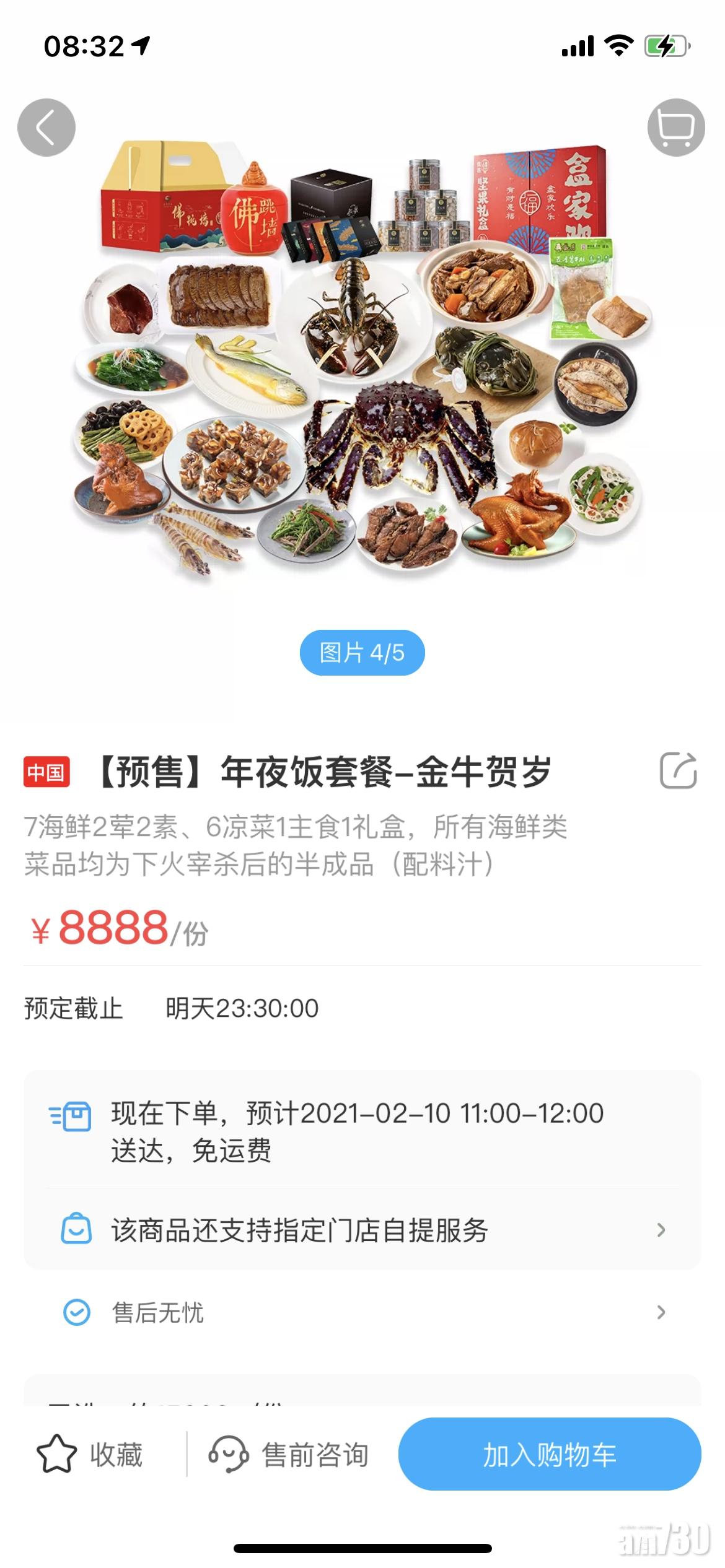Tap 加入购物车 to add to cart
Image resolution: width=725 pixels, height=1568 pixels.
(x=549, y=1455)
